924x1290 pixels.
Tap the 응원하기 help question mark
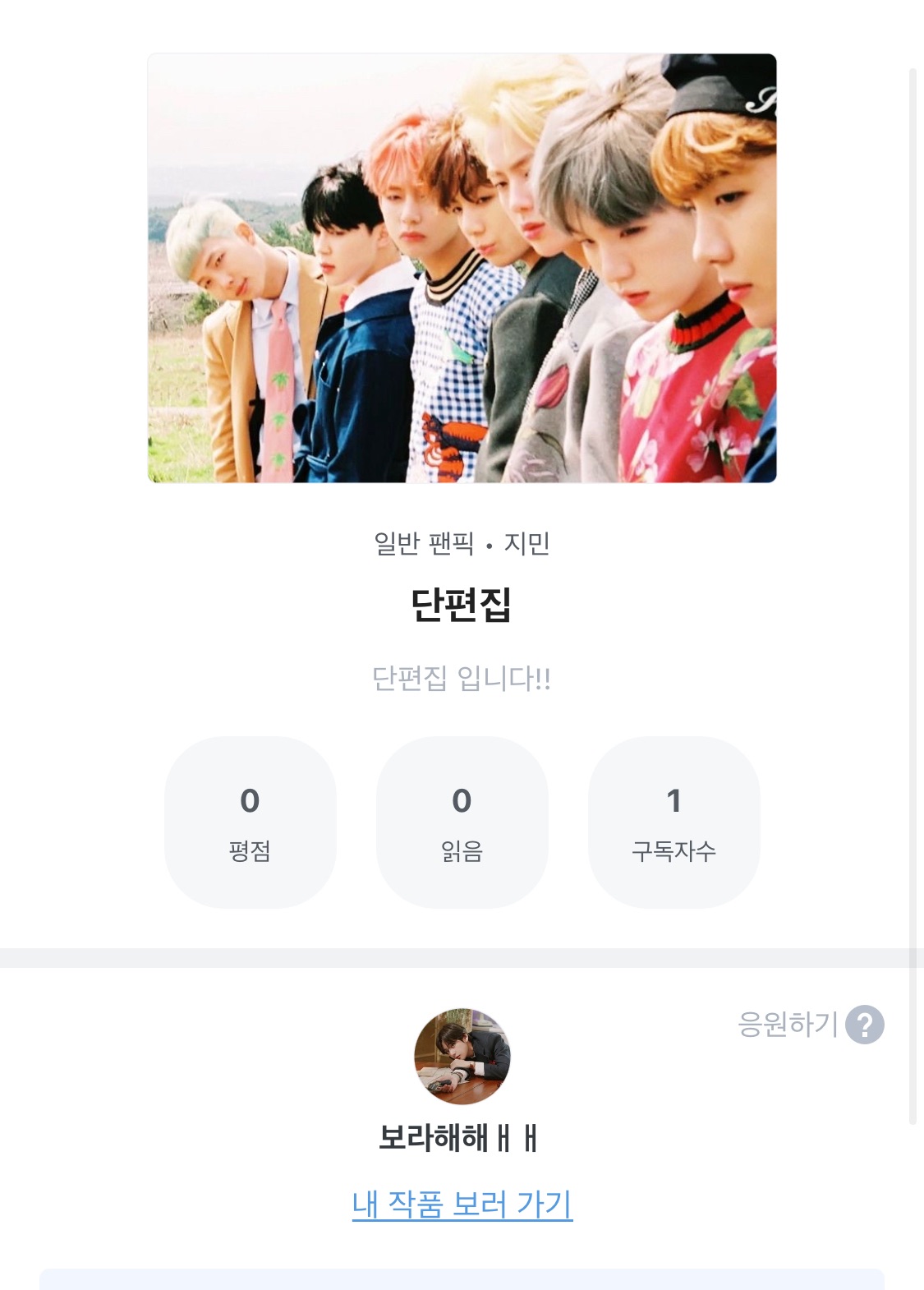point(865,1025)
